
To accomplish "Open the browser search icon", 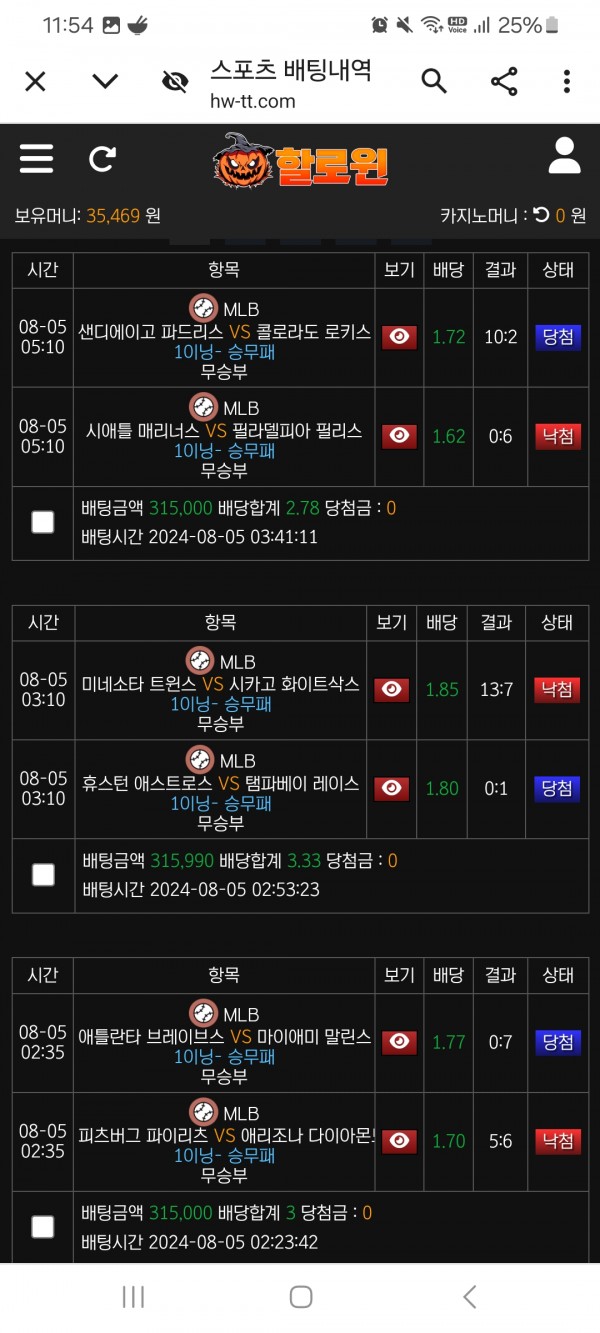I will pos(434,82).
